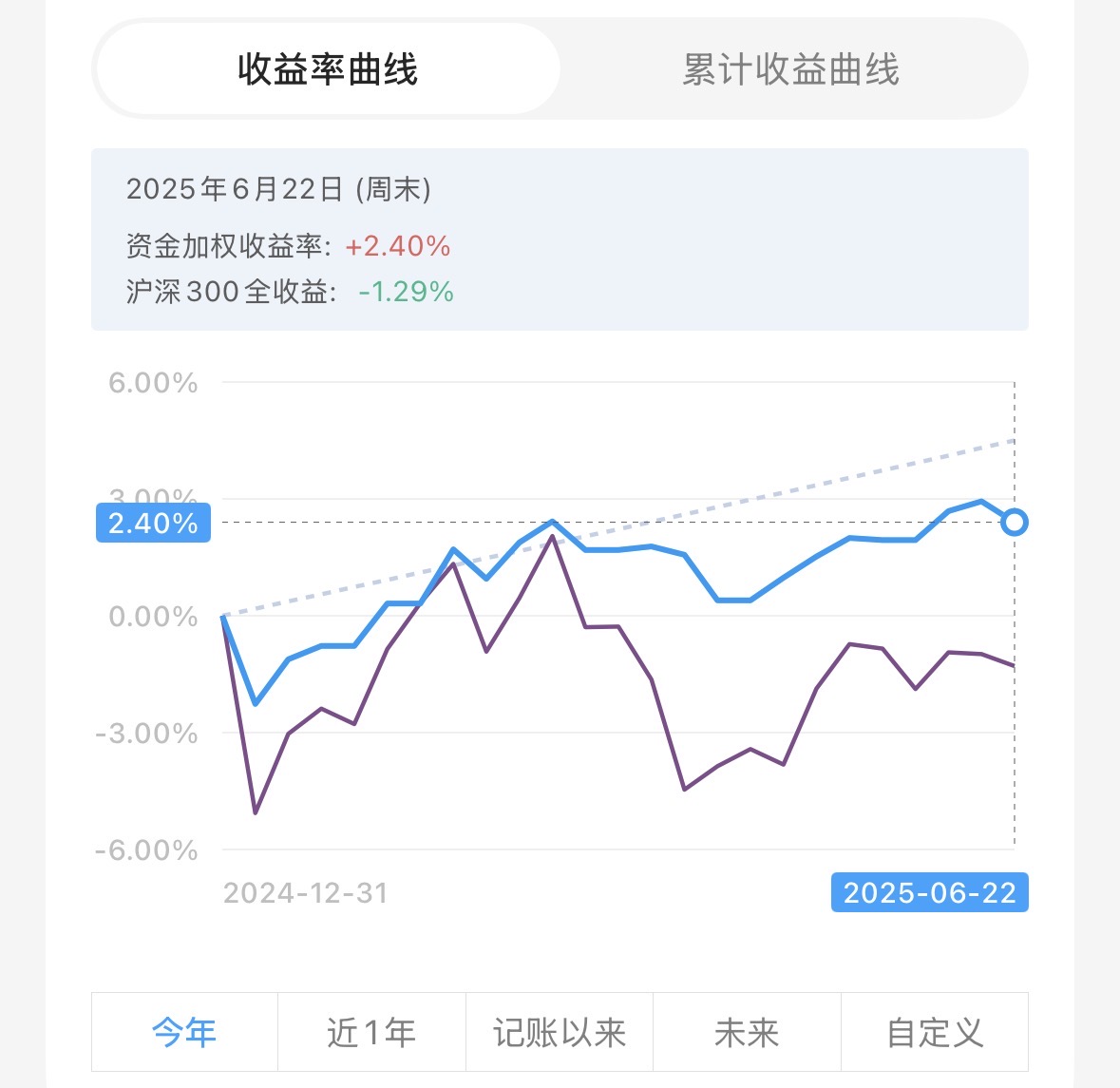This screenshot has height=1088, width=1120.
Task: Switch to the 未来 projection view
Action: (747, 1032)
